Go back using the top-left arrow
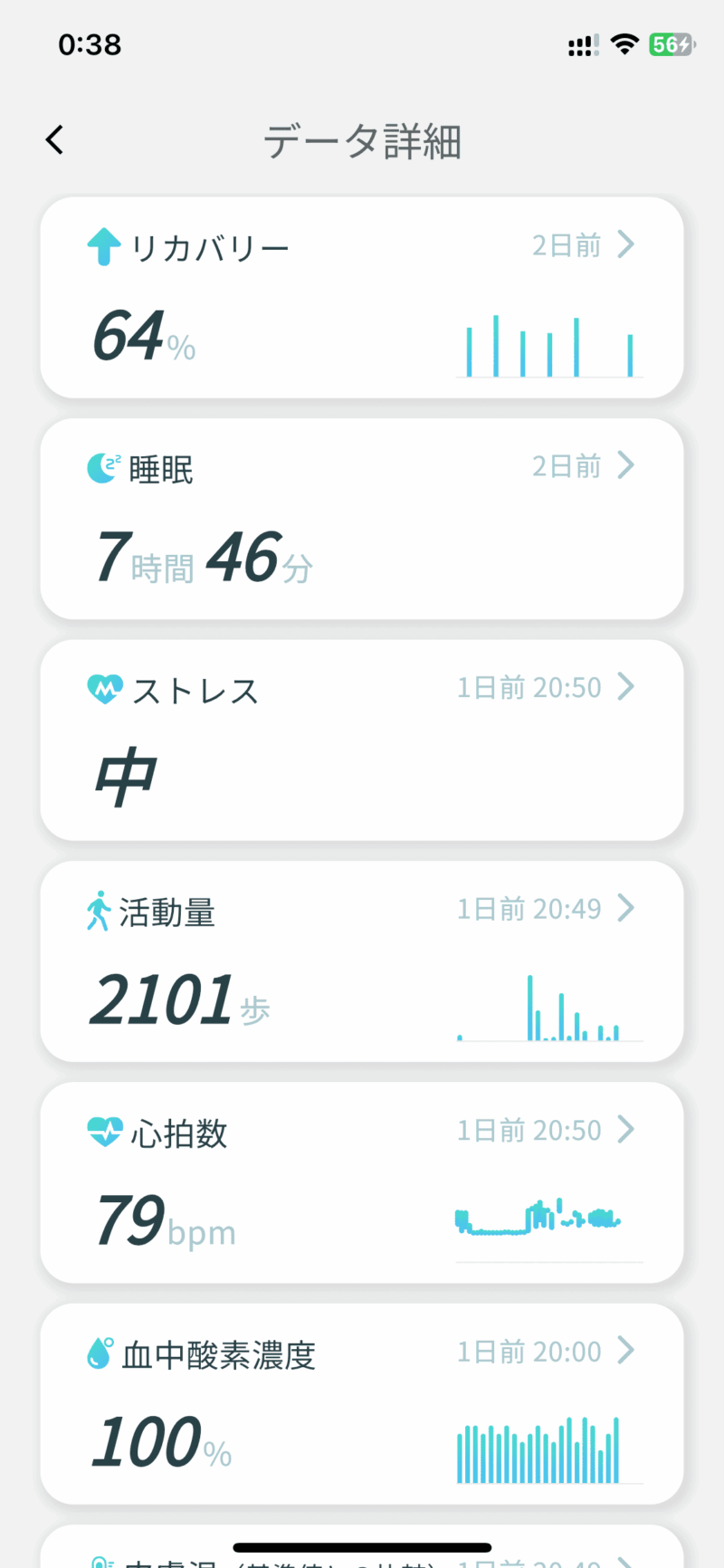The image size is (724, 1568). tap(55, 140)
